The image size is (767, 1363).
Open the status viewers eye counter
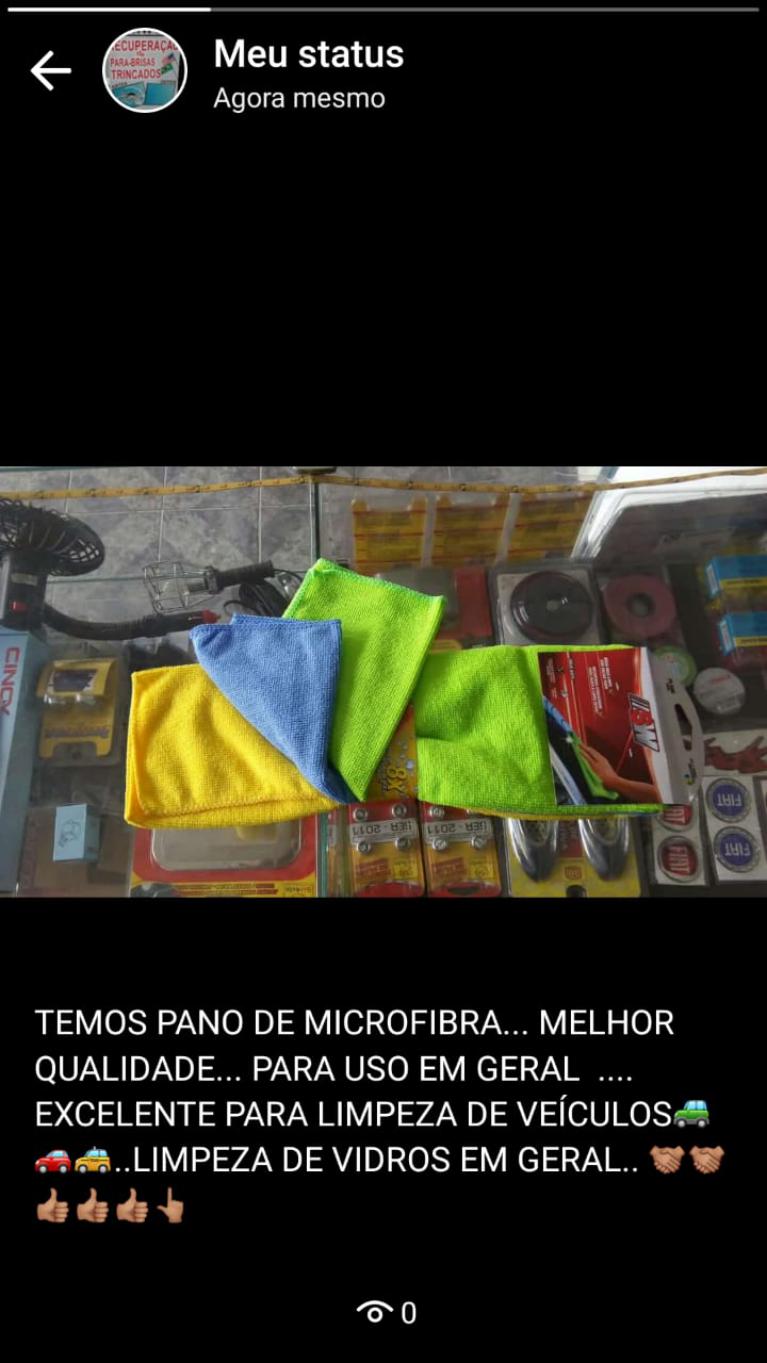pos(386,1312)
